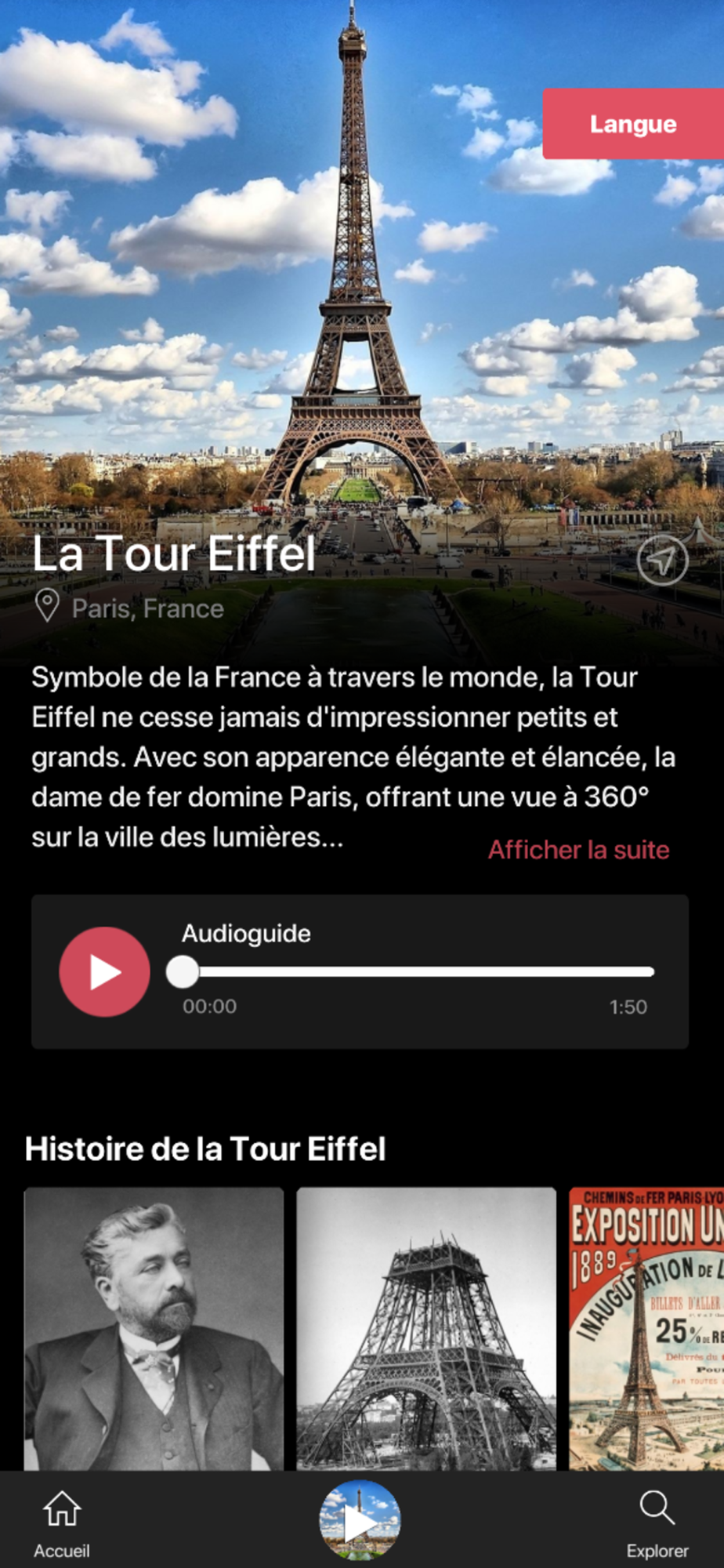Tap the navigation arrow icon beside La Tour Eiffel
The height and width of the screenshot is (1568, 724).
tap(662, 561)
